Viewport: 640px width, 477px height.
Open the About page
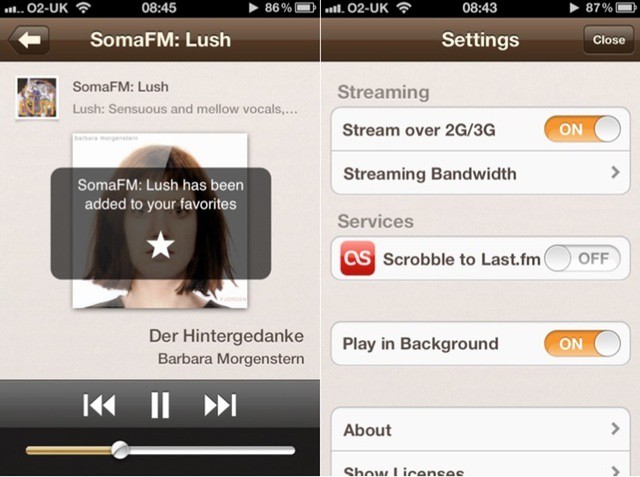(x=481, y=430)
